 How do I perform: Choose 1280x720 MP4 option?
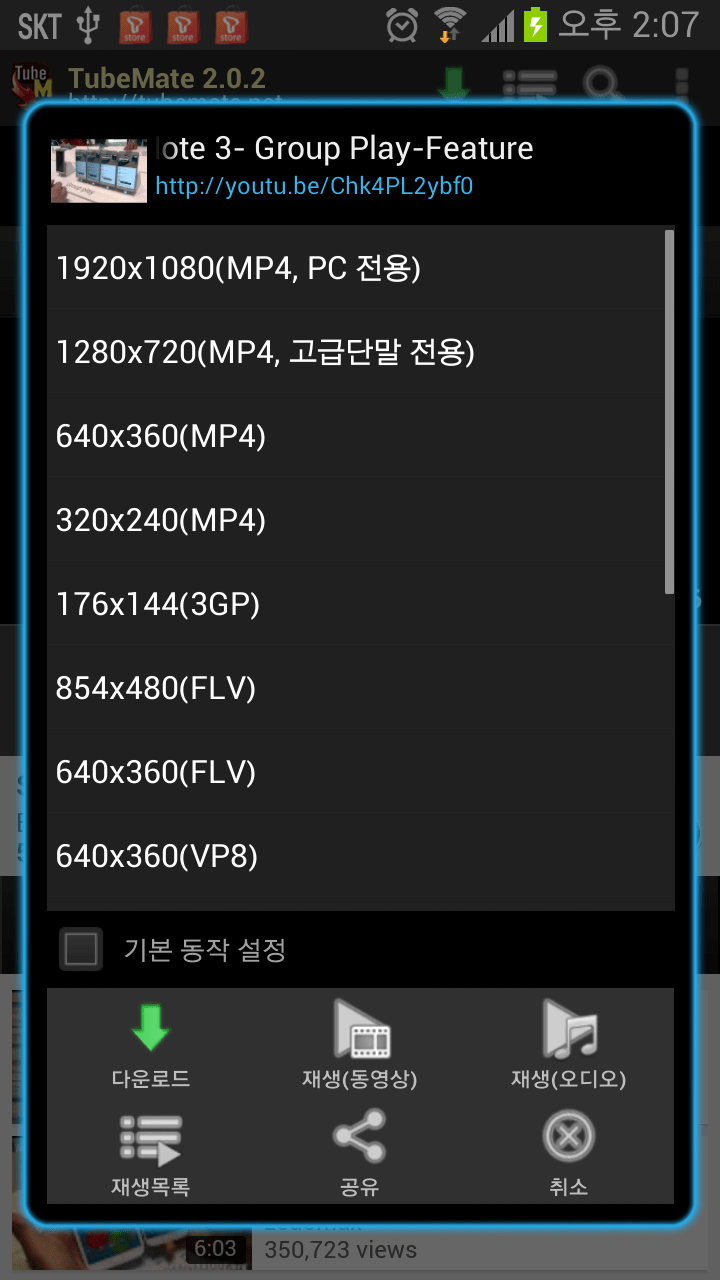tap(360, 352)
